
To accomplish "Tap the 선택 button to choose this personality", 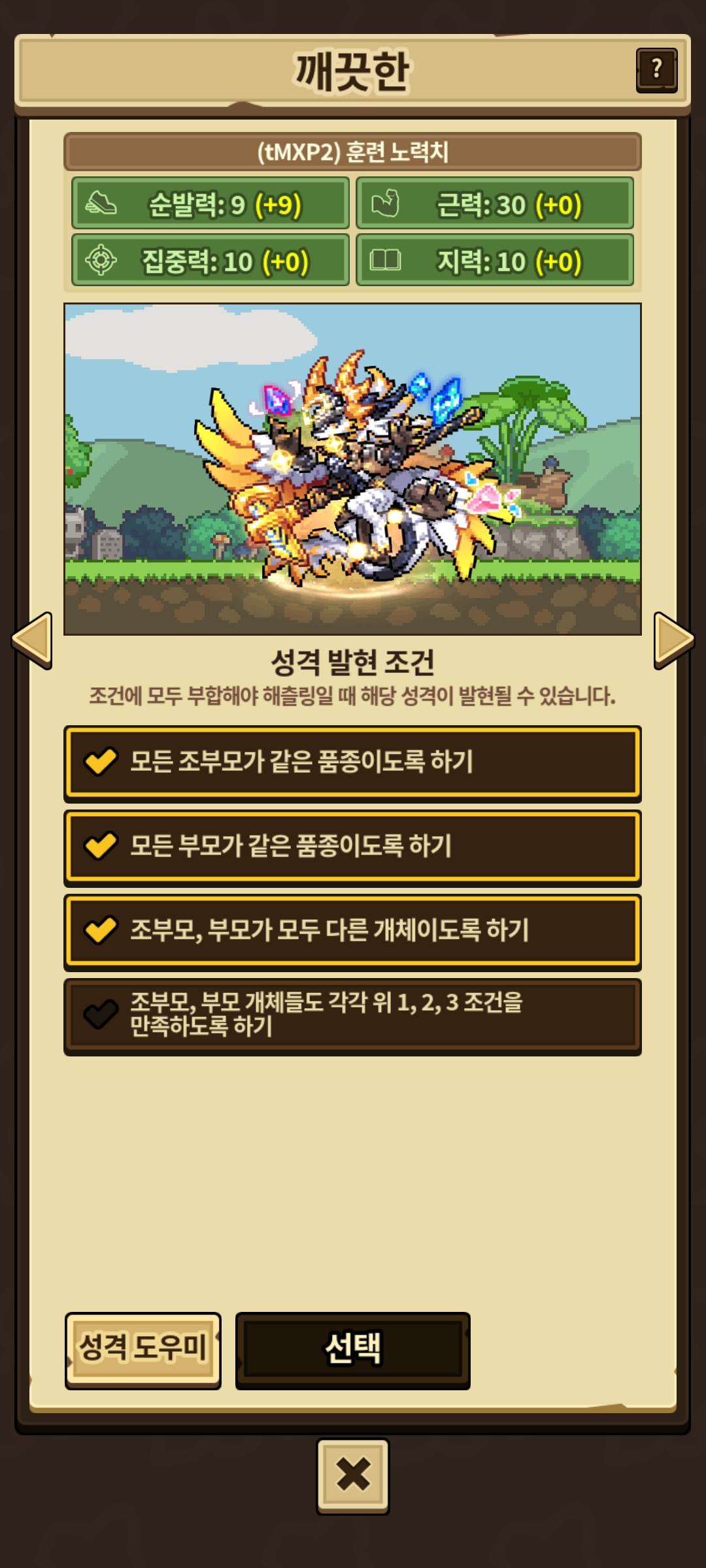I will (353, 1350).
